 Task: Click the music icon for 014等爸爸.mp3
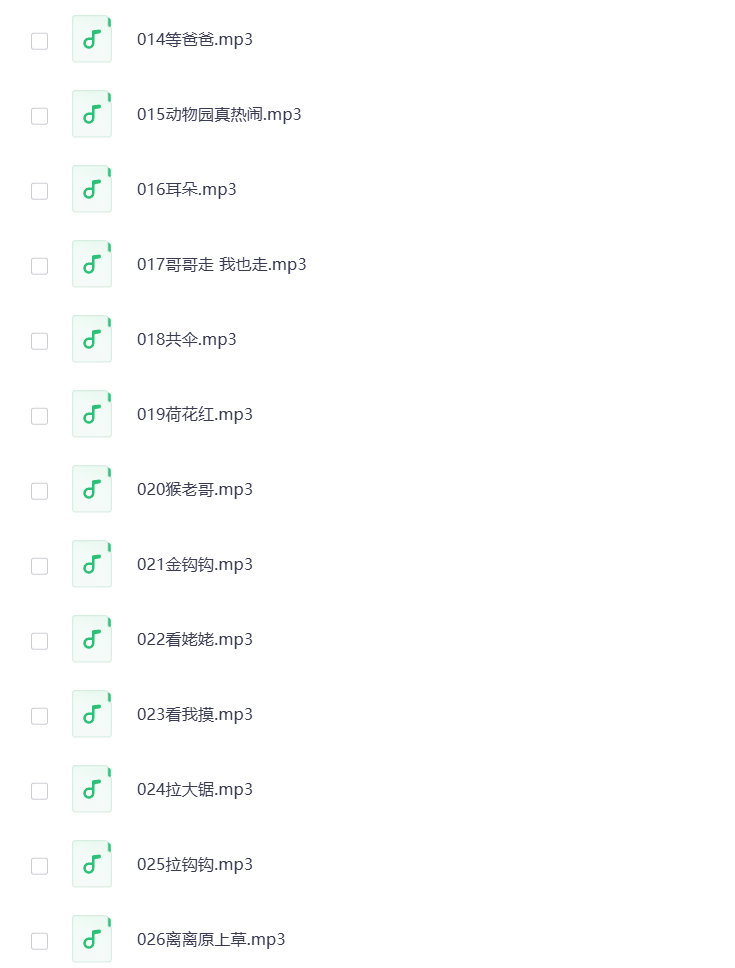91,39
